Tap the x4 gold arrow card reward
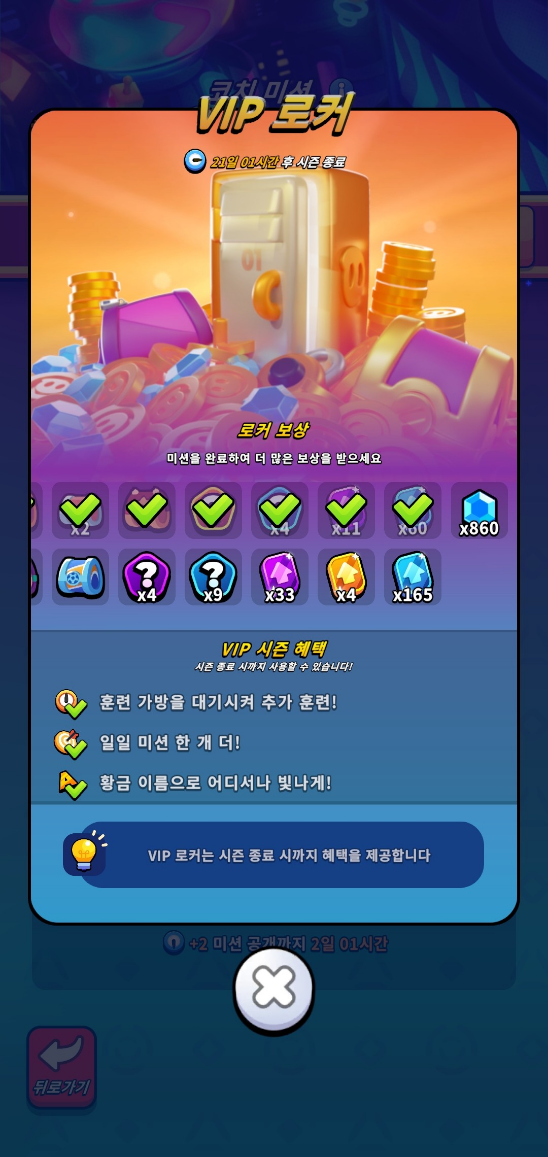The height and width of the screenshot is (1157, 548). 346,577
